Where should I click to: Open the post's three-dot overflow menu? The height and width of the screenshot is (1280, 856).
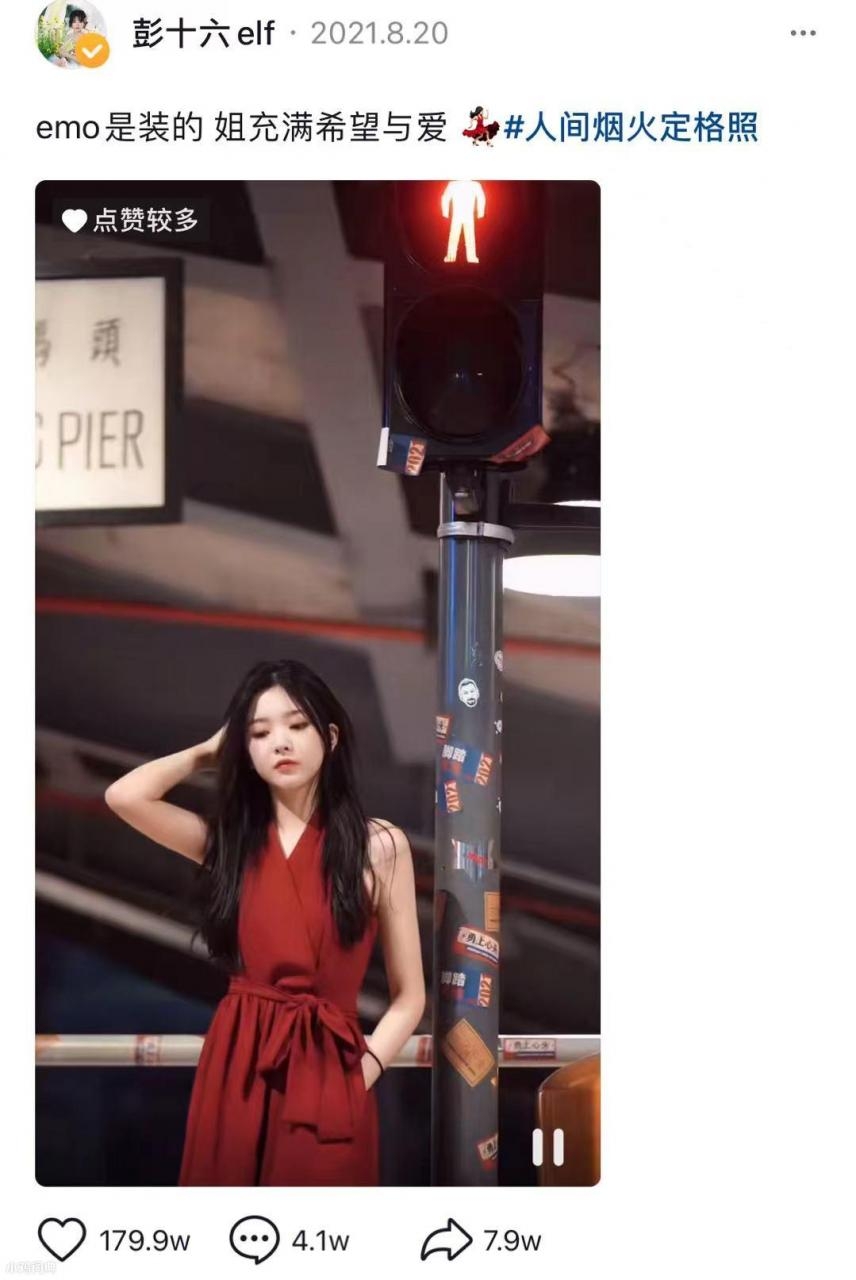click(x=802, y=33)
